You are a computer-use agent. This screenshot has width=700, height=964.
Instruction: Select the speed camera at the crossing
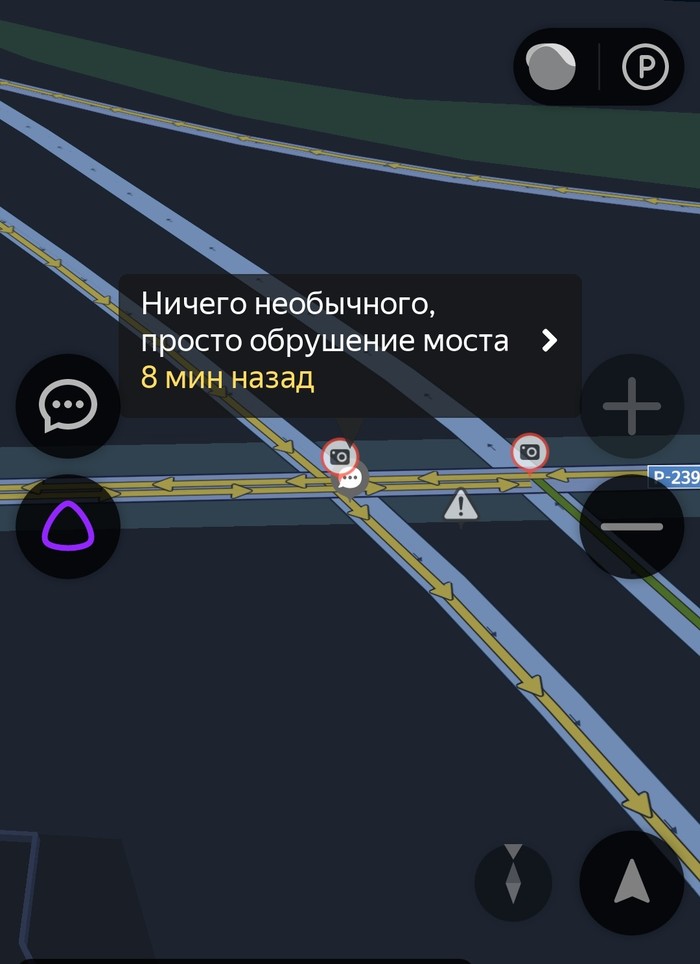point(339,456)
